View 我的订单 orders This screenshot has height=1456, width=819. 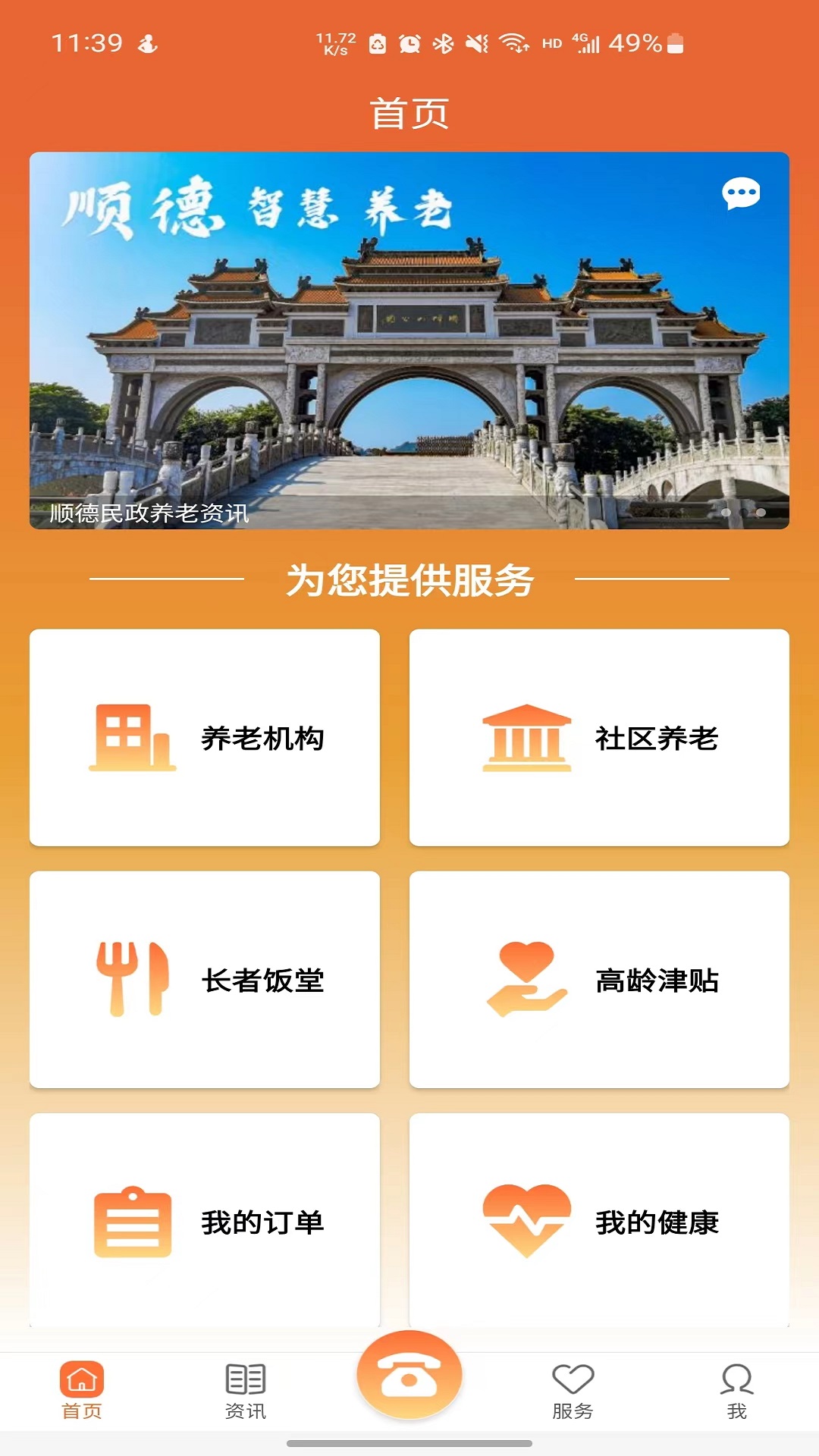[205, 1221]
